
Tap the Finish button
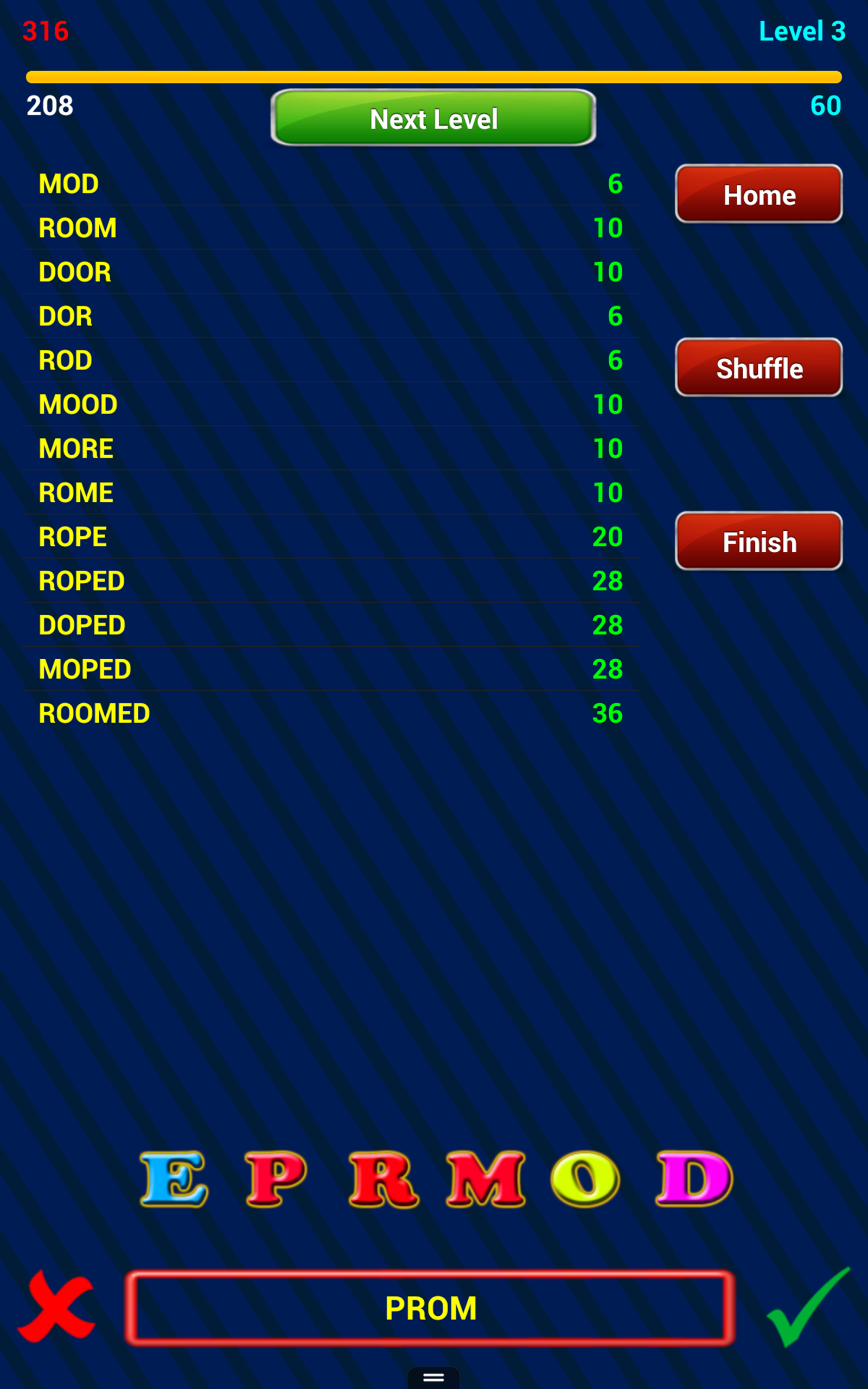[x=758, y=541]
